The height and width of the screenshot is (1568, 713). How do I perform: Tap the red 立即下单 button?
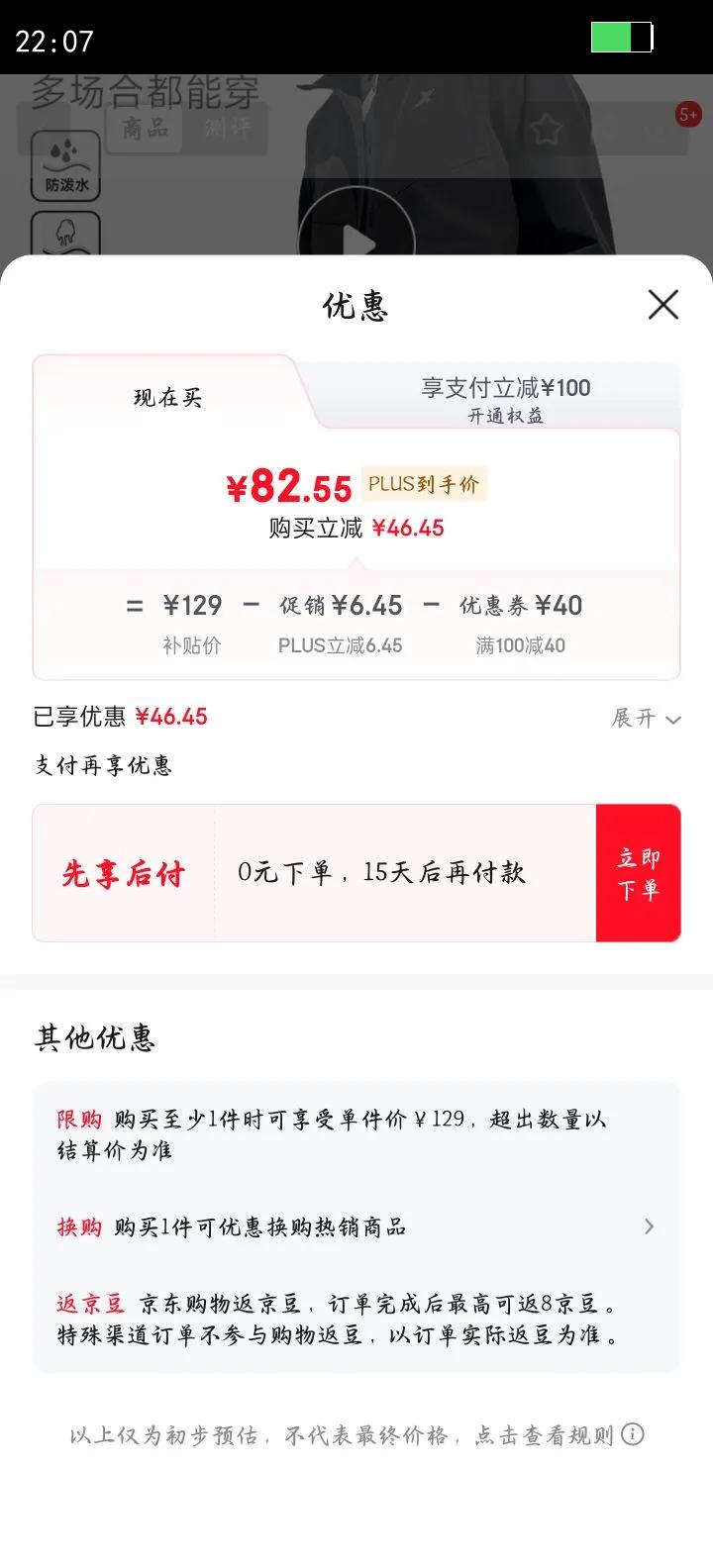pyautogui.click(x=638, y=872)
